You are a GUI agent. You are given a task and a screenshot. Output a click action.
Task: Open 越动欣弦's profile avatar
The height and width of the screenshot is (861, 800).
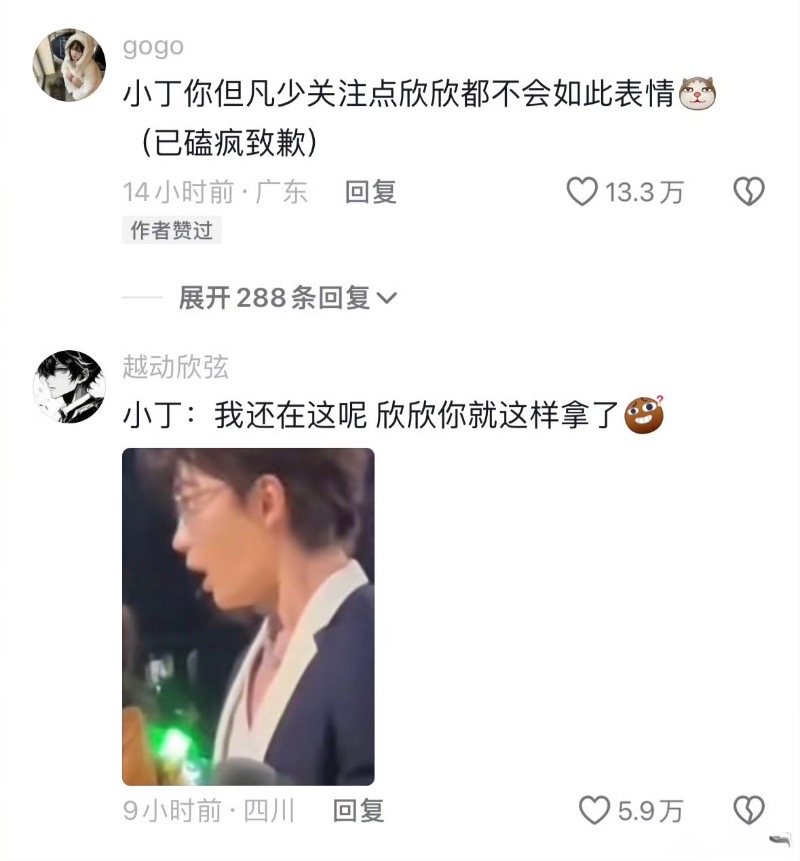click(x=70, y=386)
